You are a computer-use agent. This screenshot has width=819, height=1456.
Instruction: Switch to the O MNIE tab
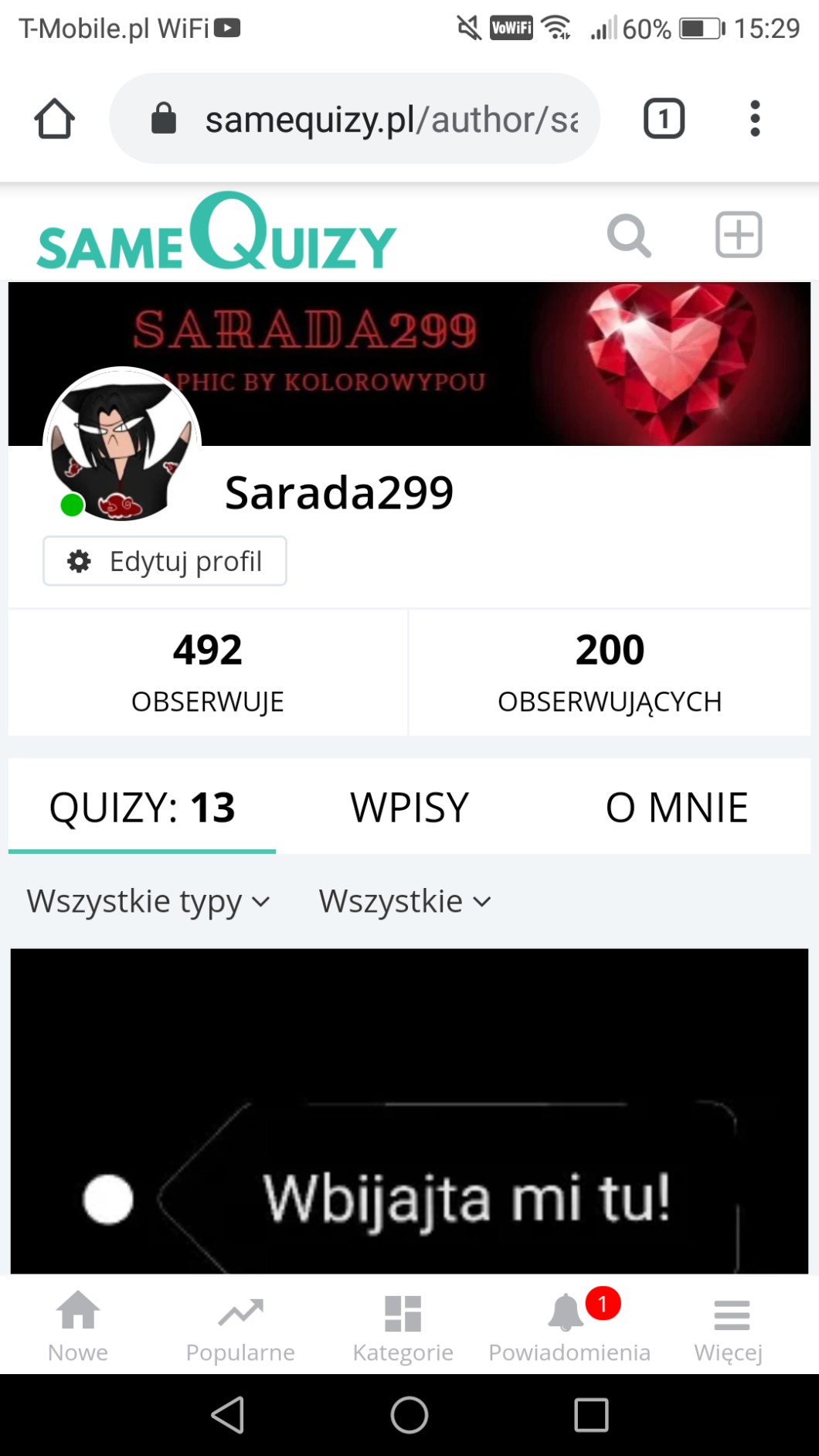(x=676, y=808)
